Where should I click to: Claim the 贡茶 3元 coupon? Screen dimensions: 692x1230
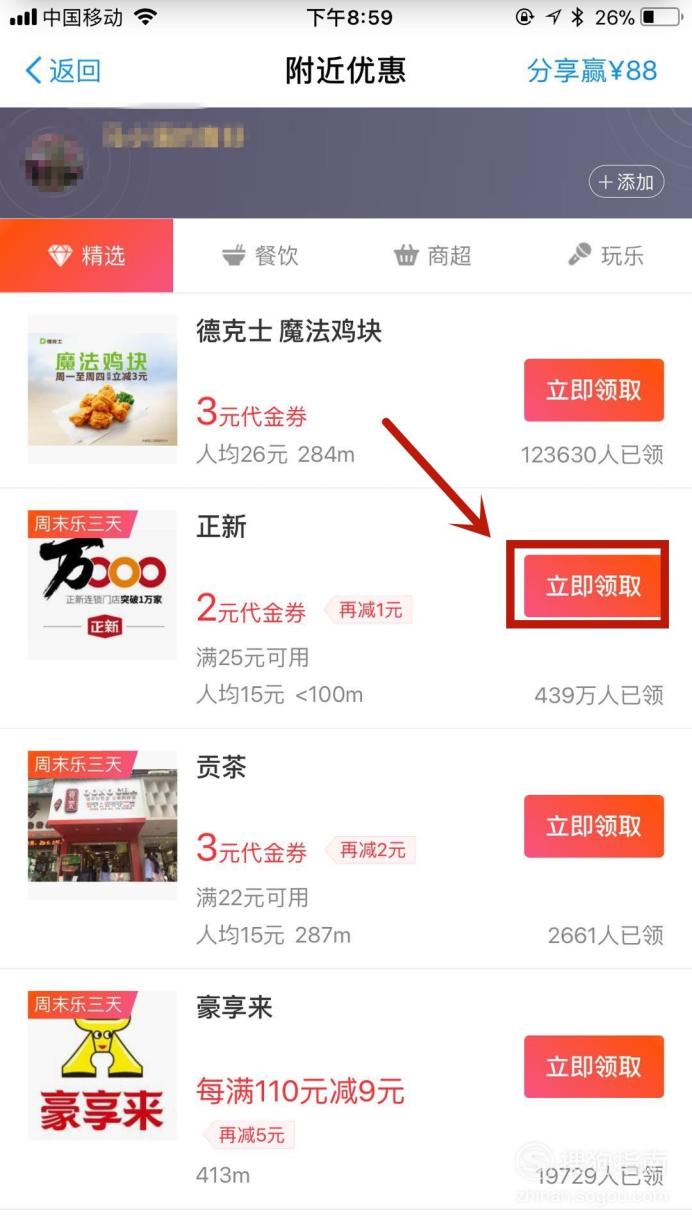click(x=594, y=826)
